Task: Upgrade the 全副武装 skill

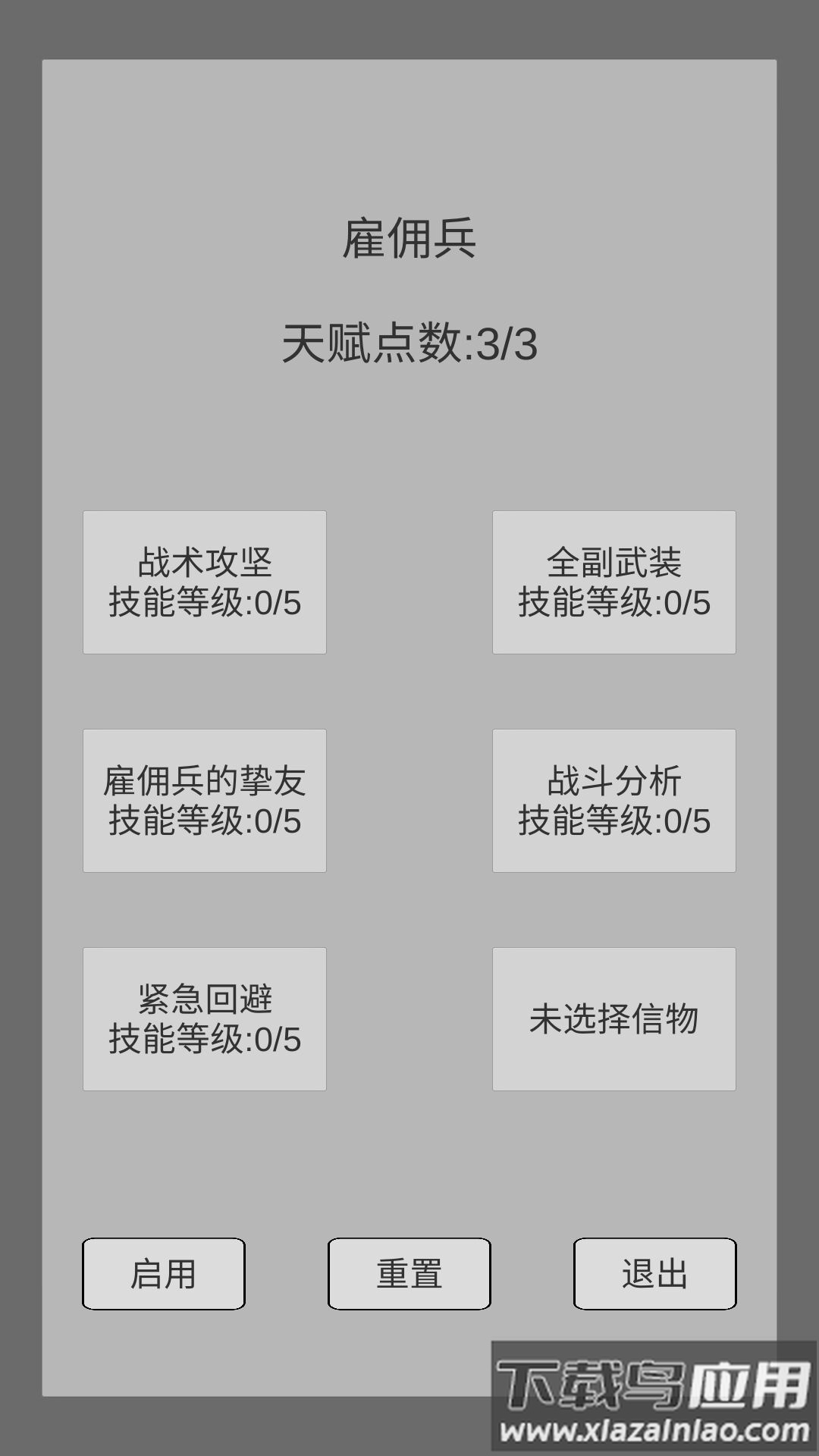Action: pyautogui.click(x=614, y=582)
